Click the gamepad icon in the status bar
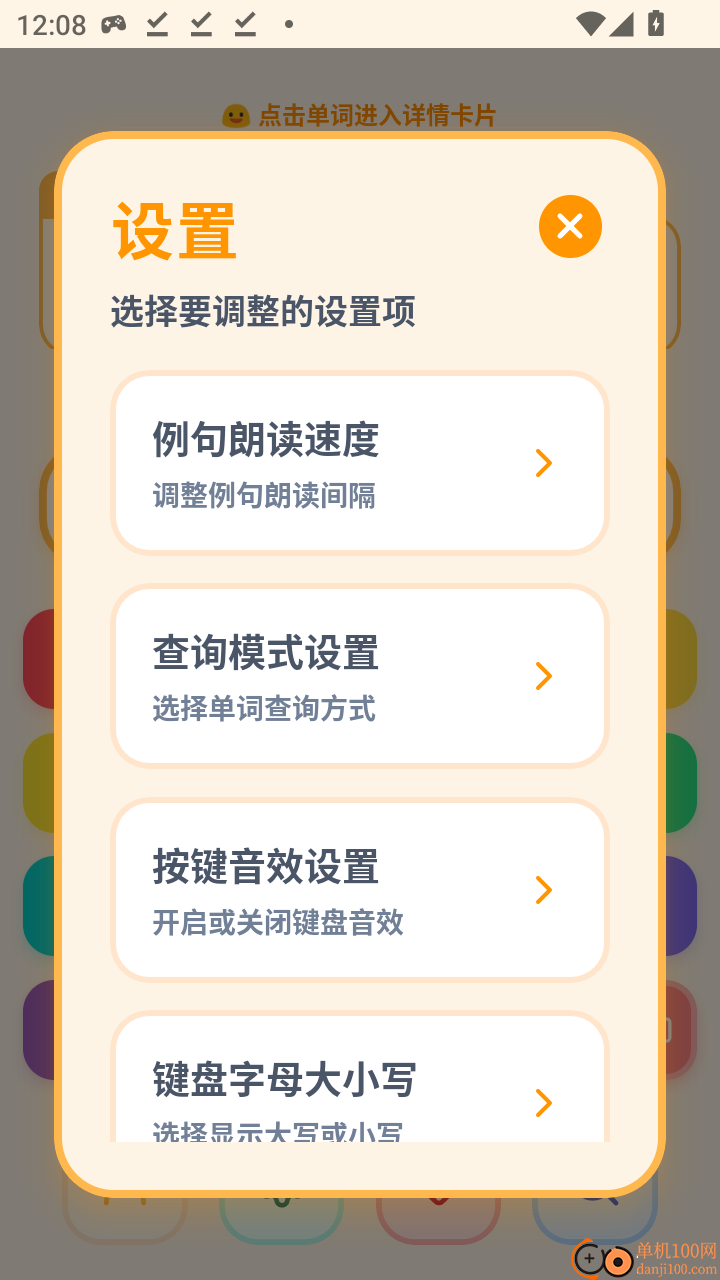Image resolution: width=720 pixels, height=1280 pixels. (112, 24)
